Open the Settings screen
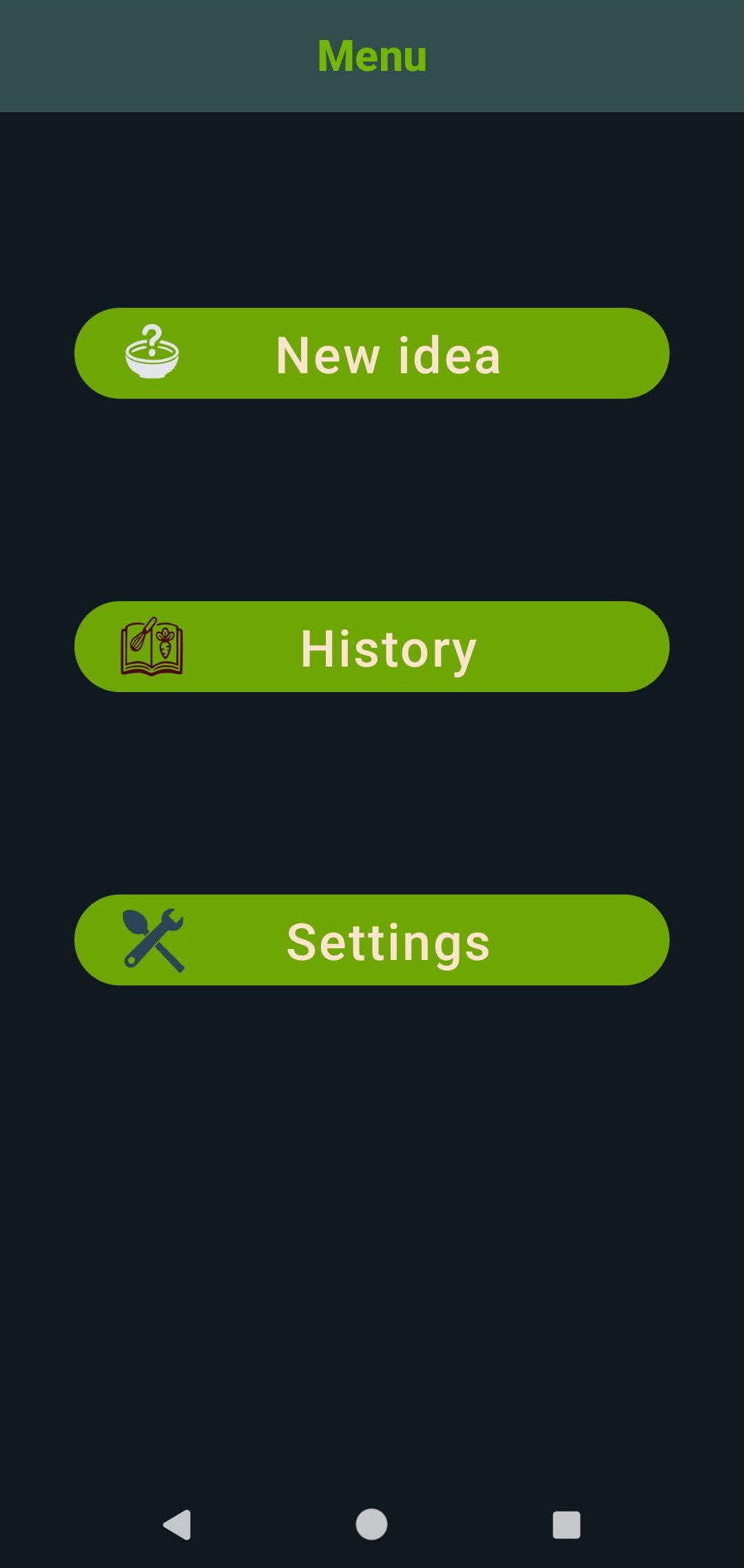The image size is (744, 1568). click(x=372, y=940)
